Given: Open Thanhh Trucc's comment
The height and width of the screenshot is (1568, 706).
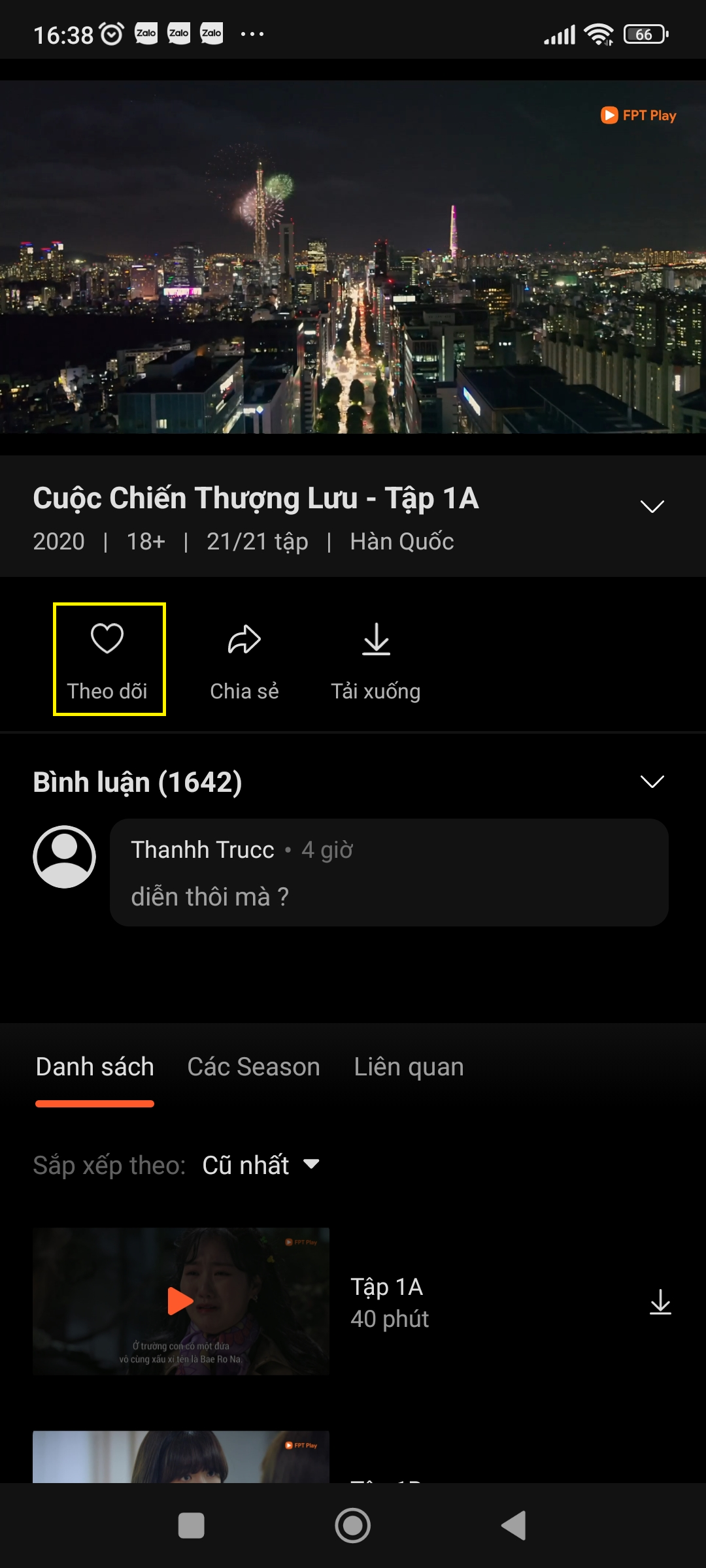Looking at the screenshot, I should tap(388, 872).
